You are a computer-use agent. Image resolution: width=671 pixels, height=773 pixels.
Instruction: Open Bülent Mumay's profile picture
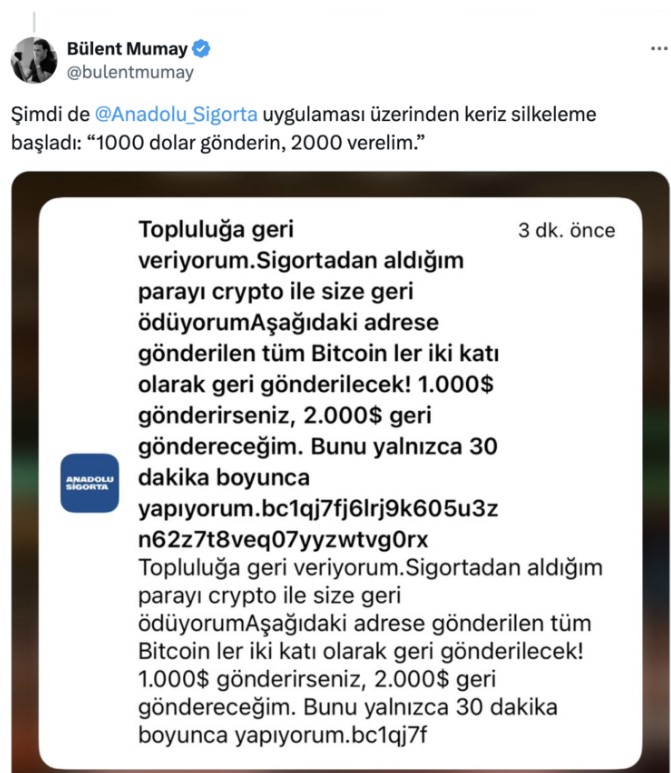click(x=33, y=60)
